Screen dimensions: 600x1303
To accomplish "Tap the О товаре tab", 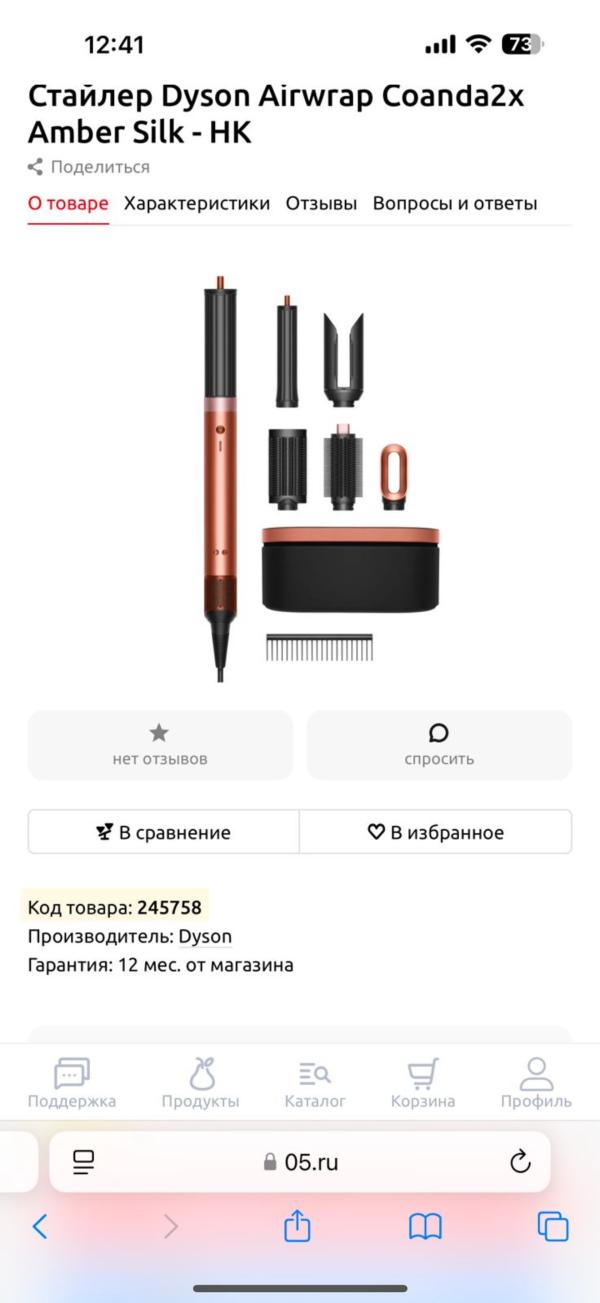I will tap(68, 203).
